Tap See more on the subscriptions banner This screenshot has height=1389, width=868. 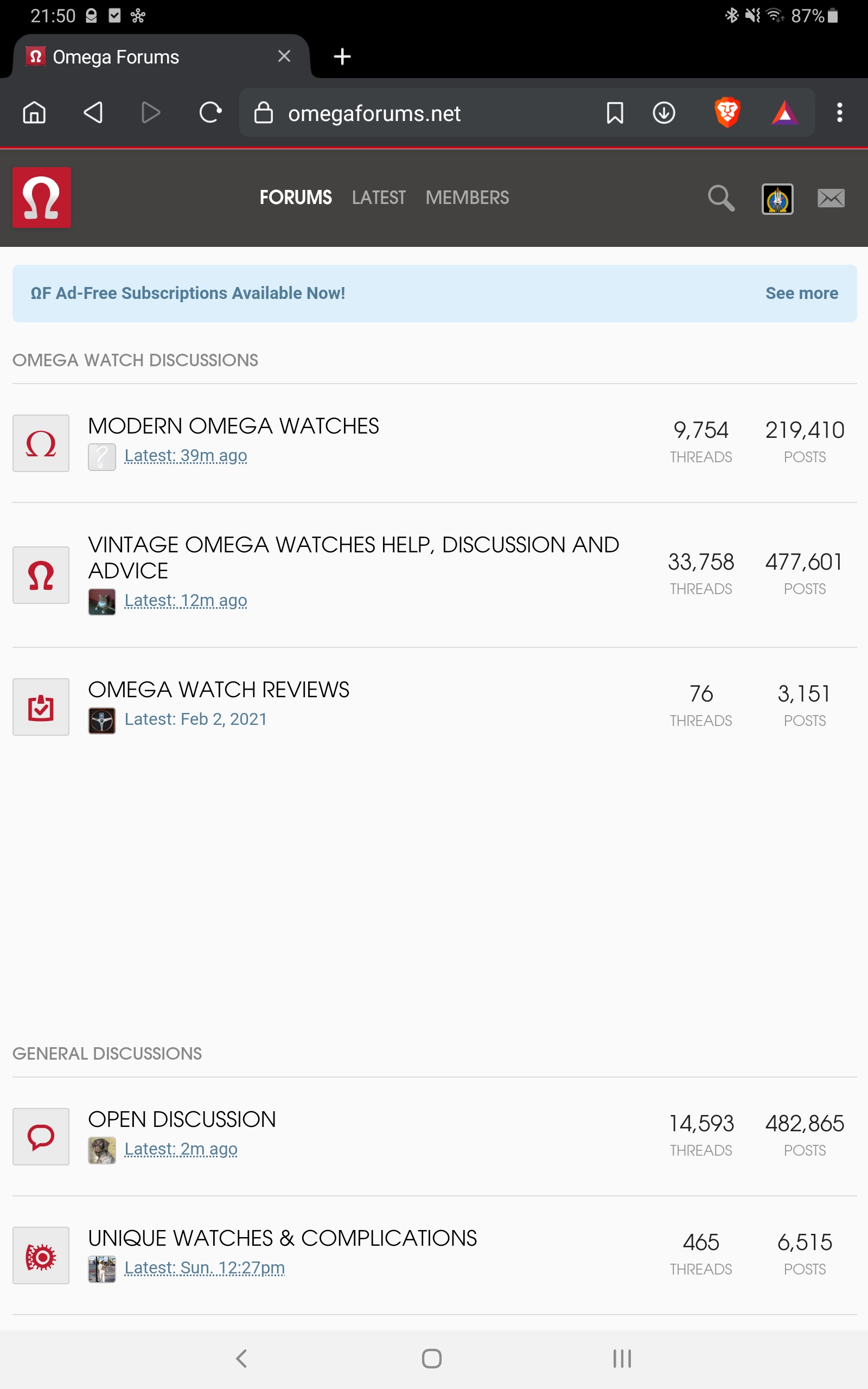801,294
